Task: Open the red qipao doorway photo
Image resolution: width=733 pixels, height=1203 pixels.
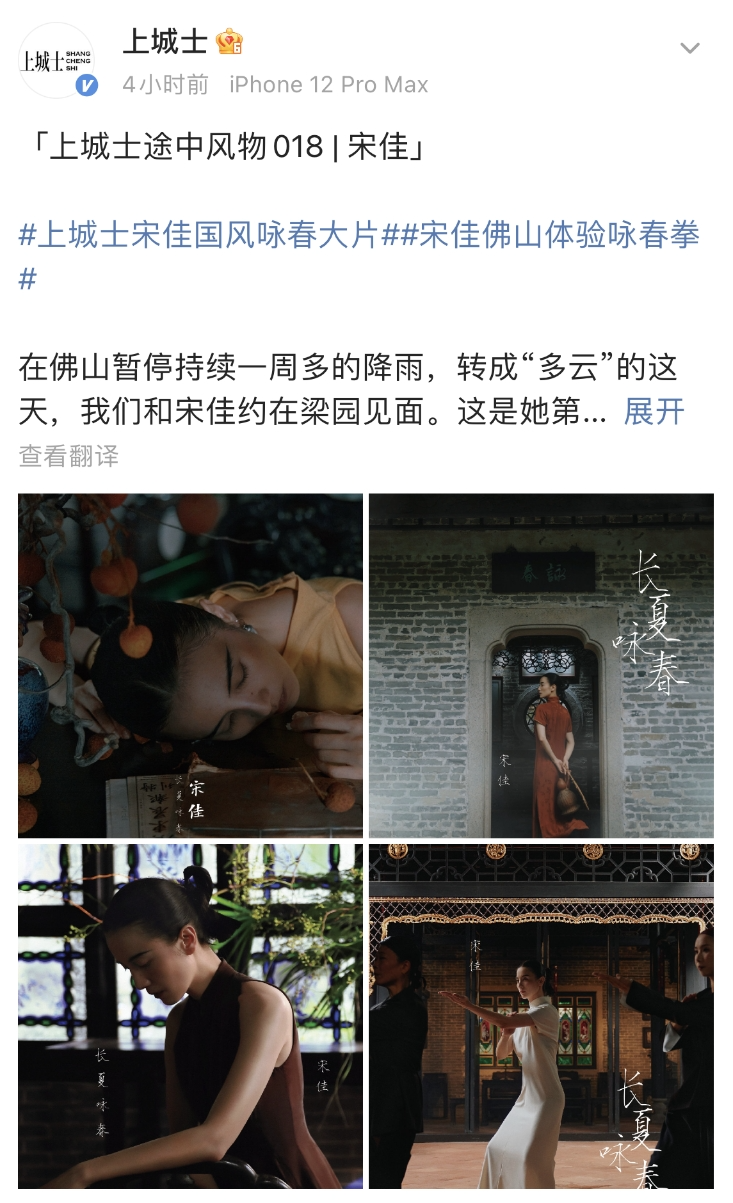Action: coord(541,665)
